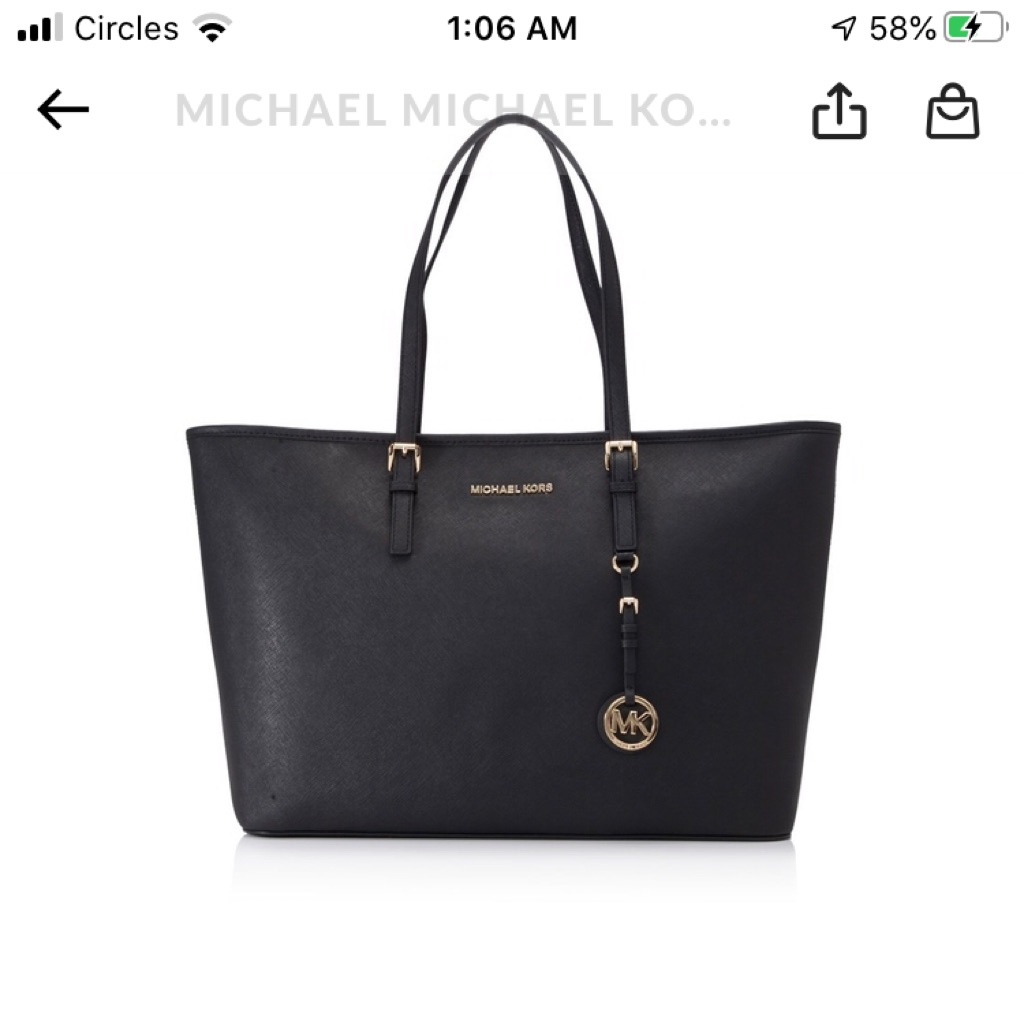The height and width of the screenshot is (1024, 1024).
Task: Go back using the arrow icon
Action: 63,110
